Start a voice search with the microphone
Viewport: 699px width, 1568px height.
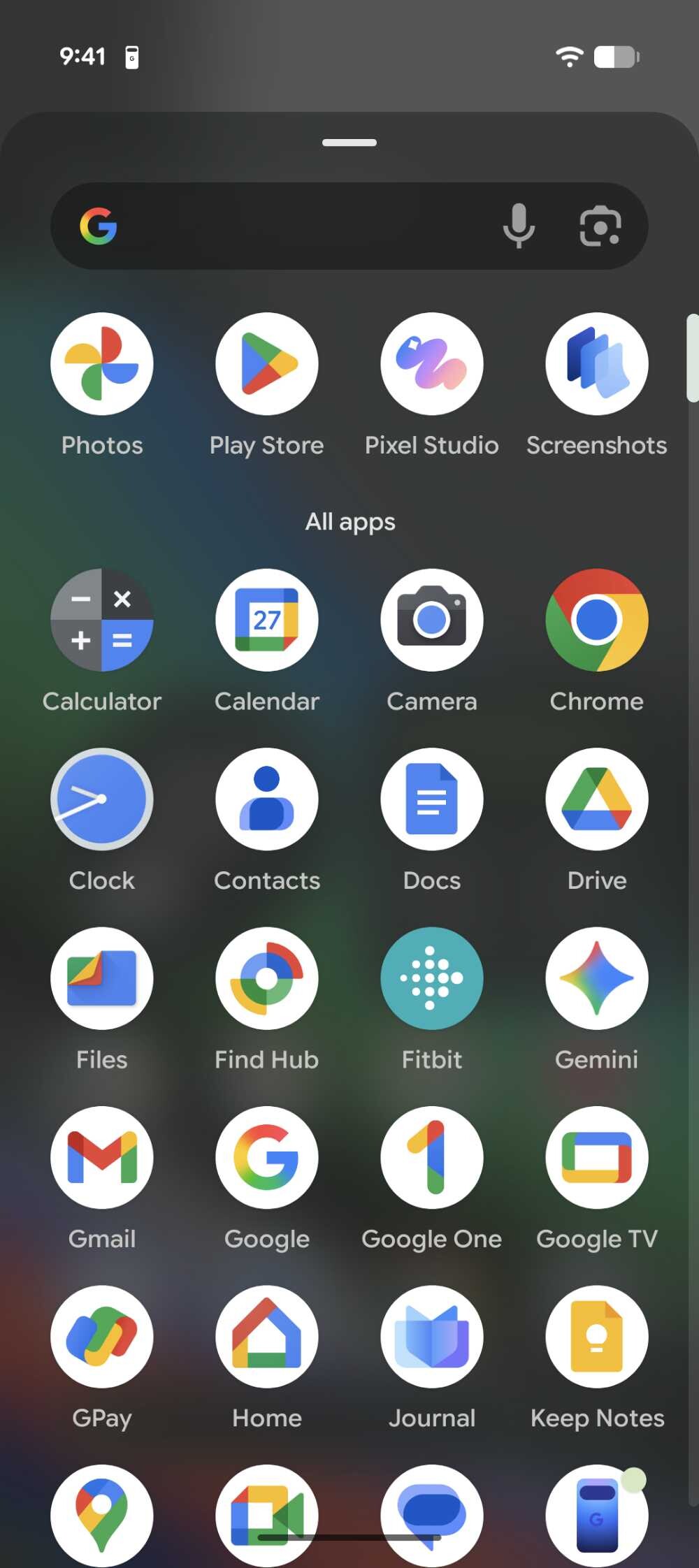(x=519, y=226)
